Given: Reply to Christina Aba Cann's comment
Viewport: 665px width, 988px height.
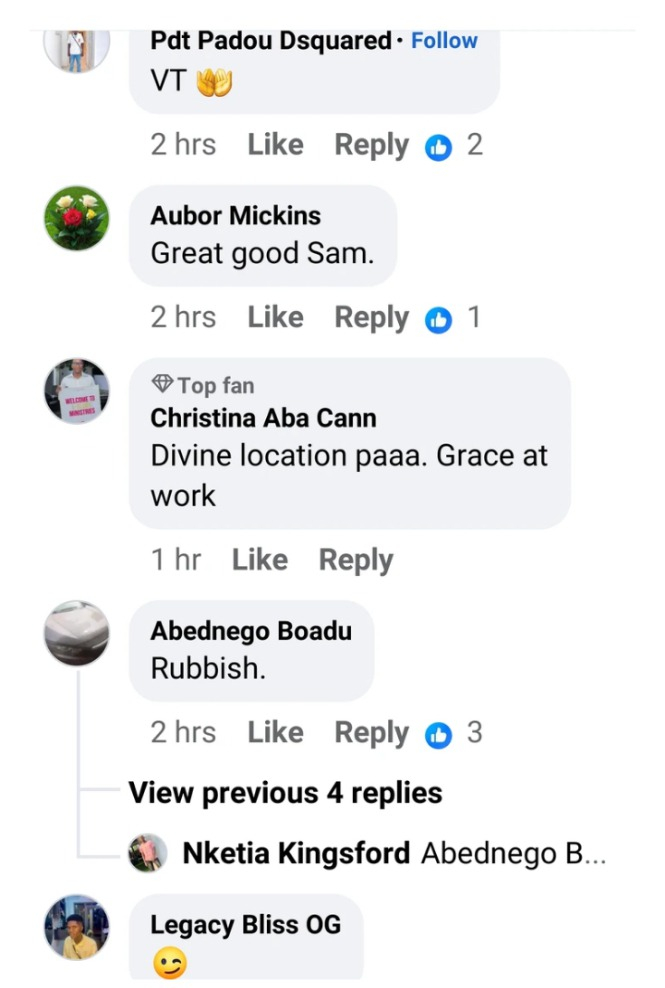Looking at the screenshot, I should click(355, 560).
